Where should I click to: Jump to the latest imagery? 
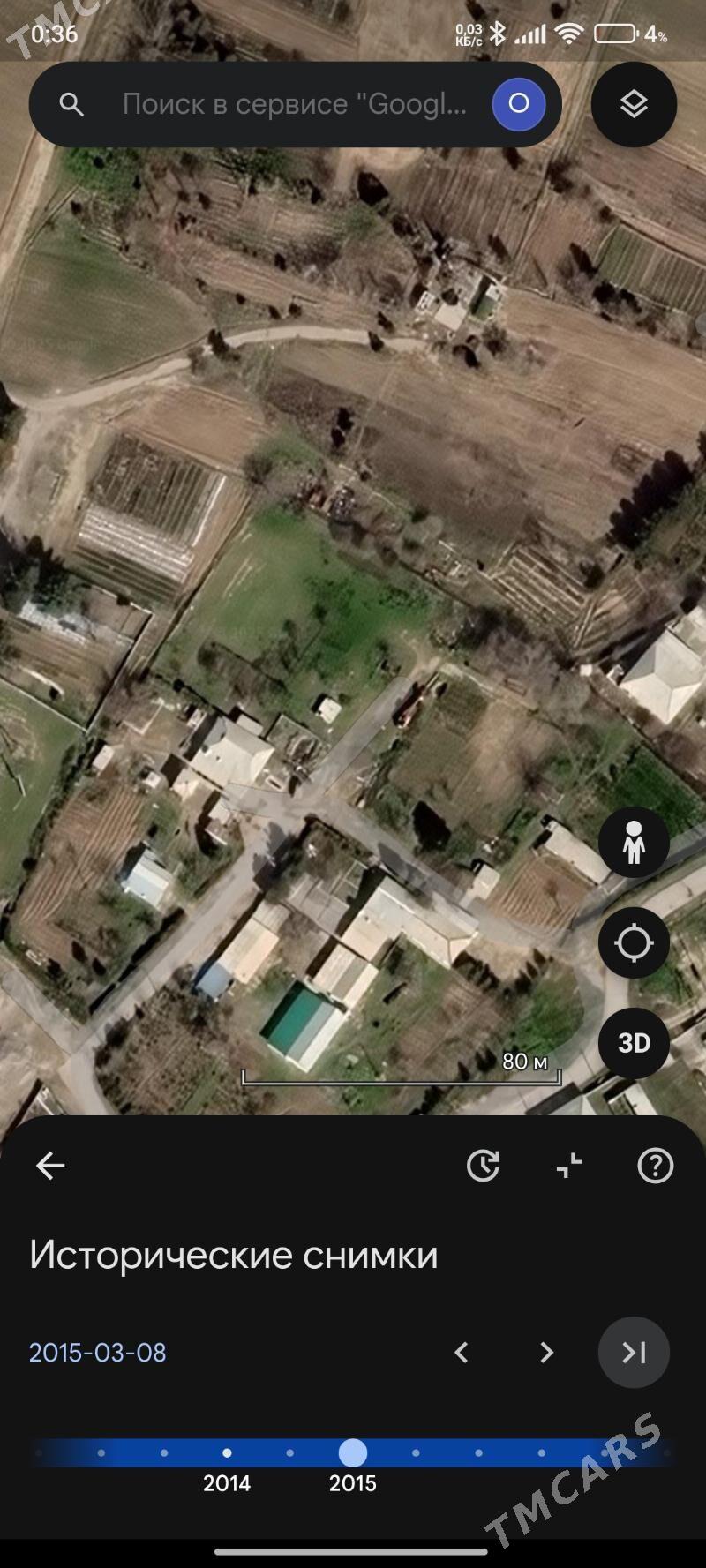pos(634,1353)
